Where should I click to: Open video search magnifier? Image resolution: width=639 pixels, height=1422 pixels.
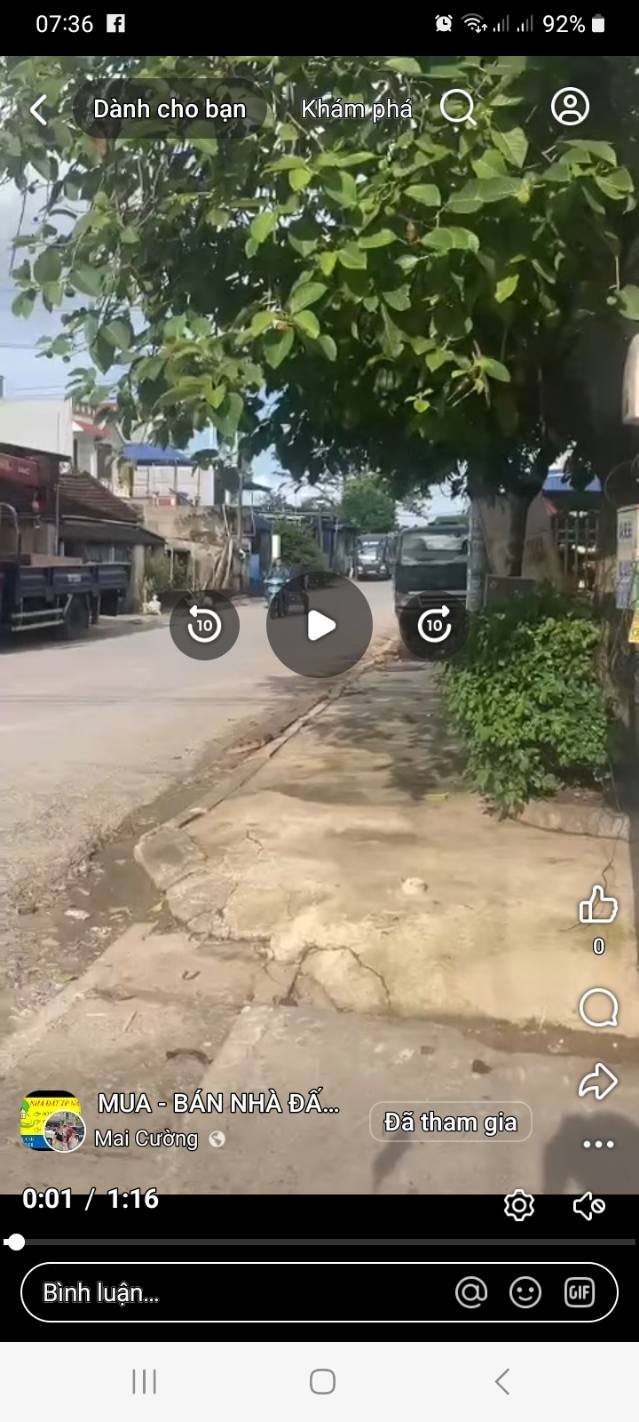tap(457, 107)
